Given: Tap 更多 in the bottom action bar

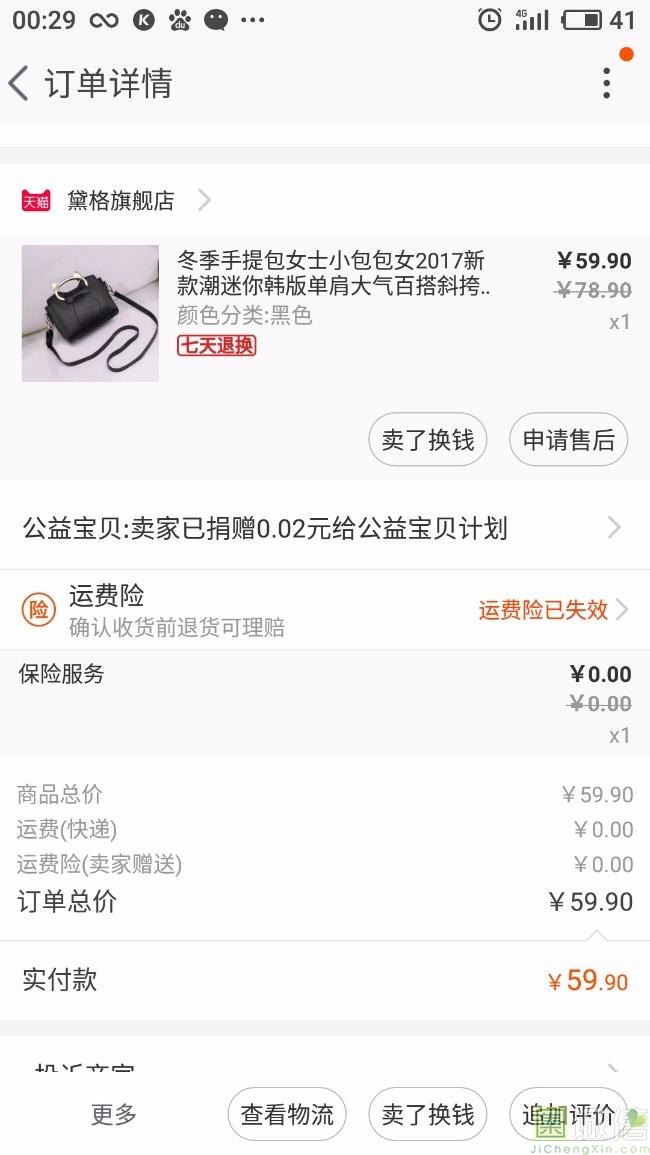Looking at the screenshot, I should click(114, 1114).
